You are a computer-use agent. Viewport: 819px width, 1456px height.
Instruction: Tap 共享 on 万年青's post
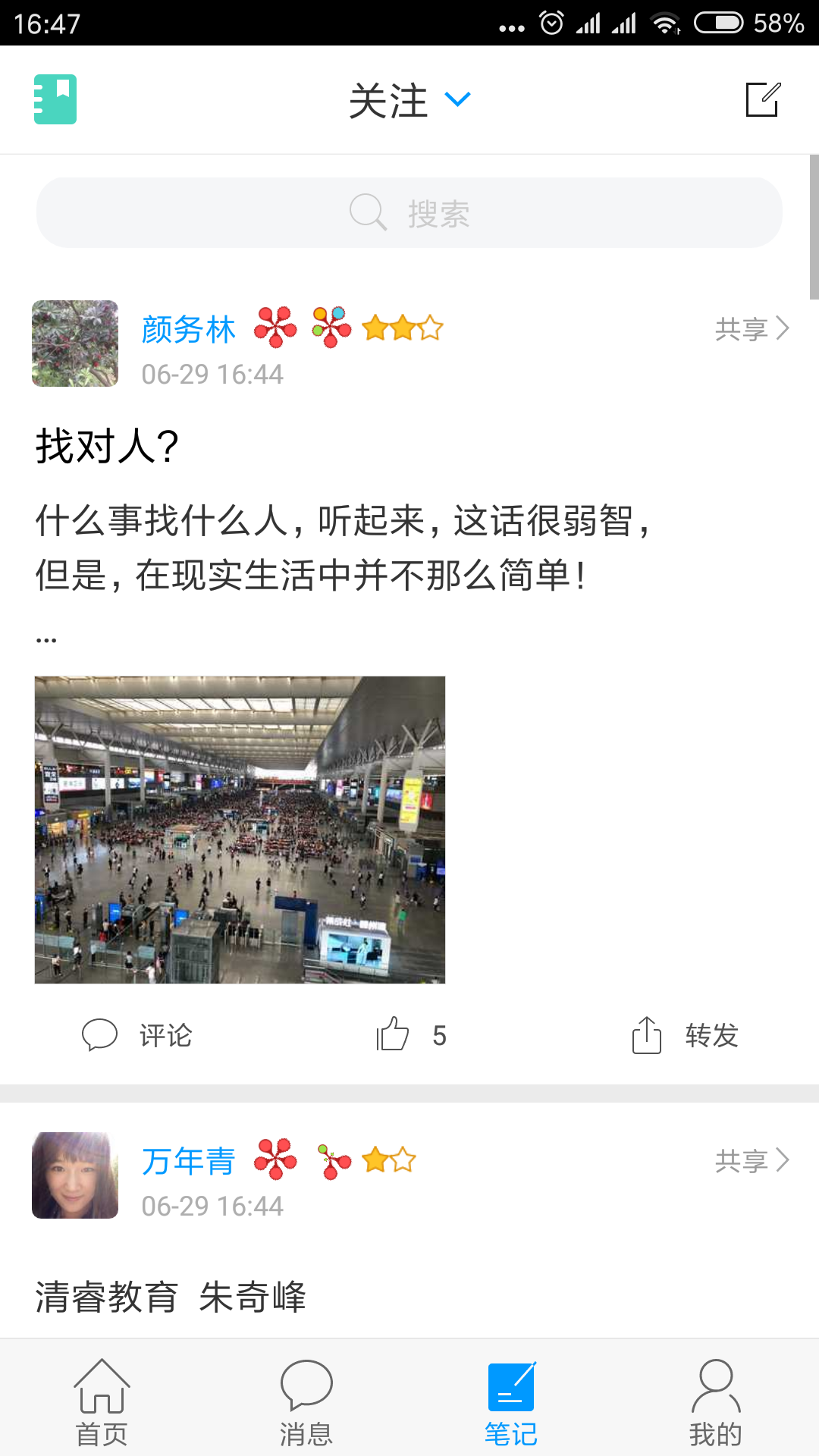(x=752, y=1161)
